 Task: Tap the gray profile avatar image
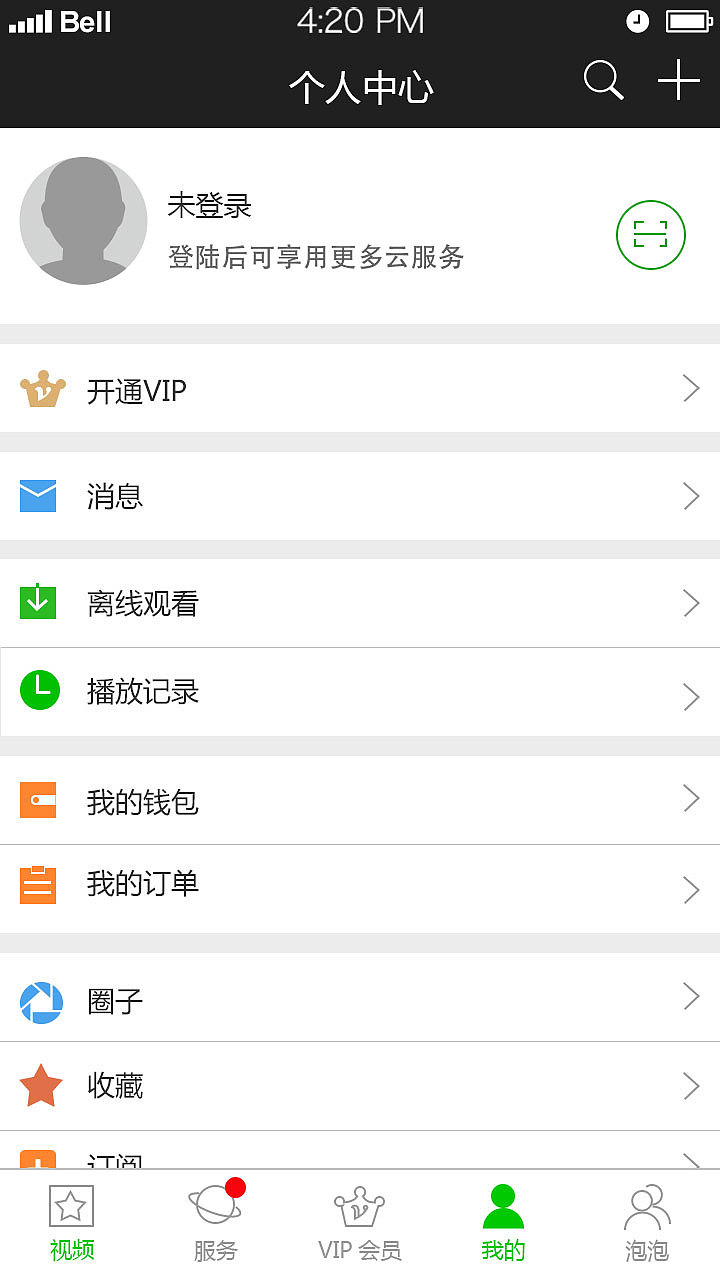[x=83, y=220]
